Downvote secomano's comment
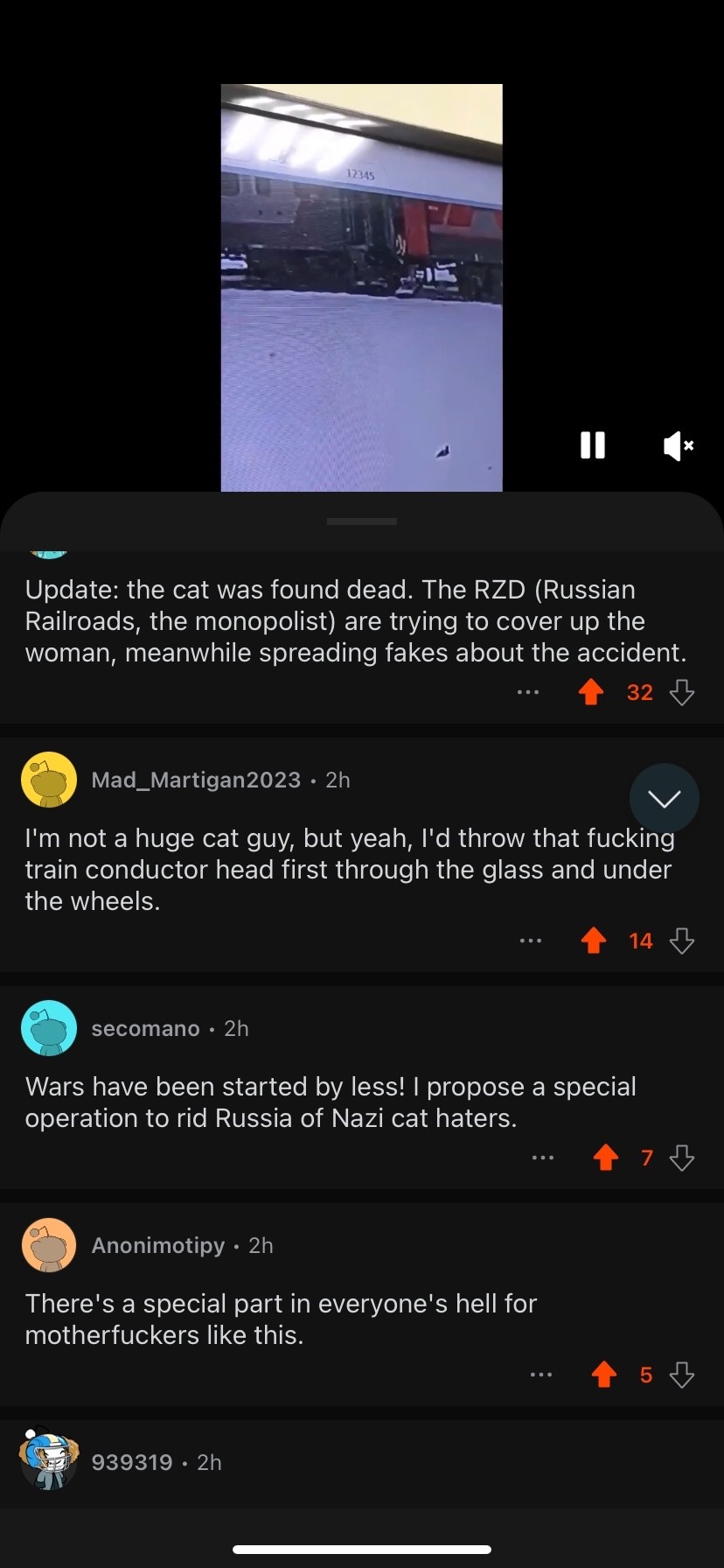 click(x=682, y=1158)
